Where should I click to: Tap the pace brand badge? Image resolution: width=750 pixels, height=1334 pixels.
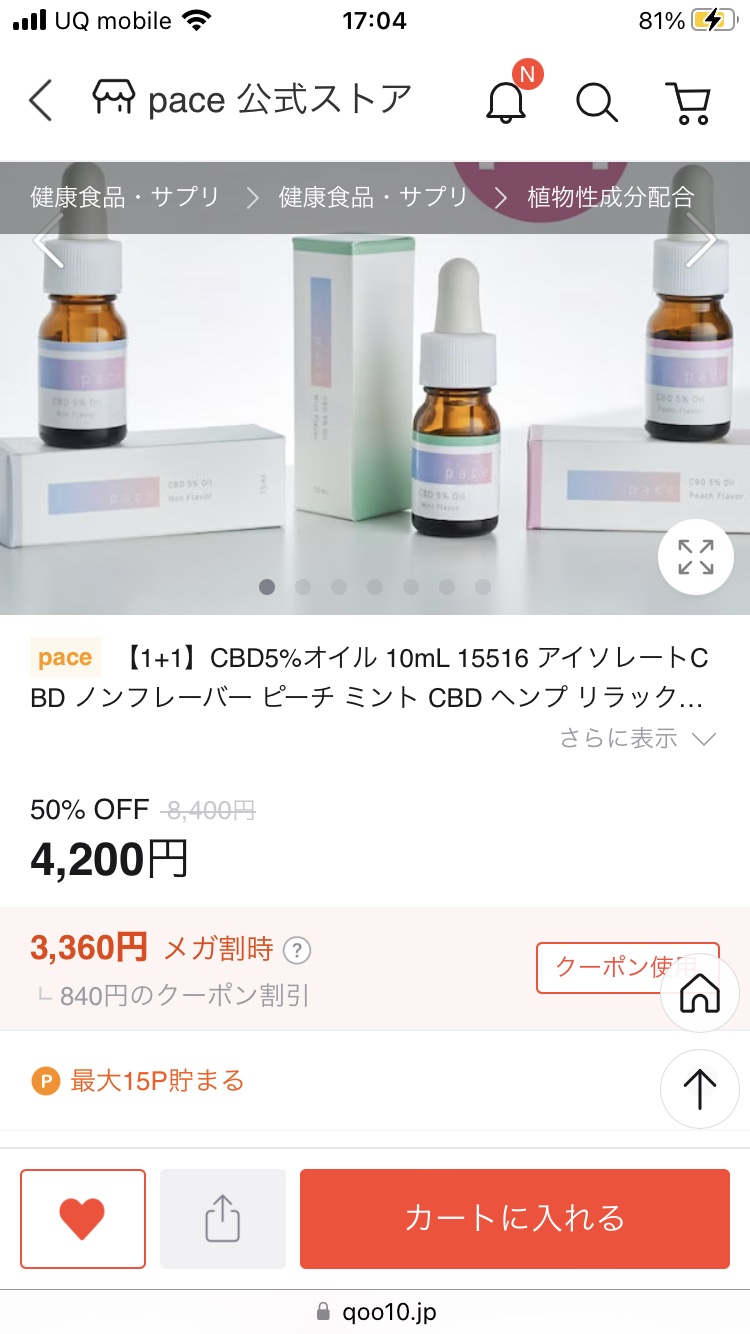pos(65,658)
